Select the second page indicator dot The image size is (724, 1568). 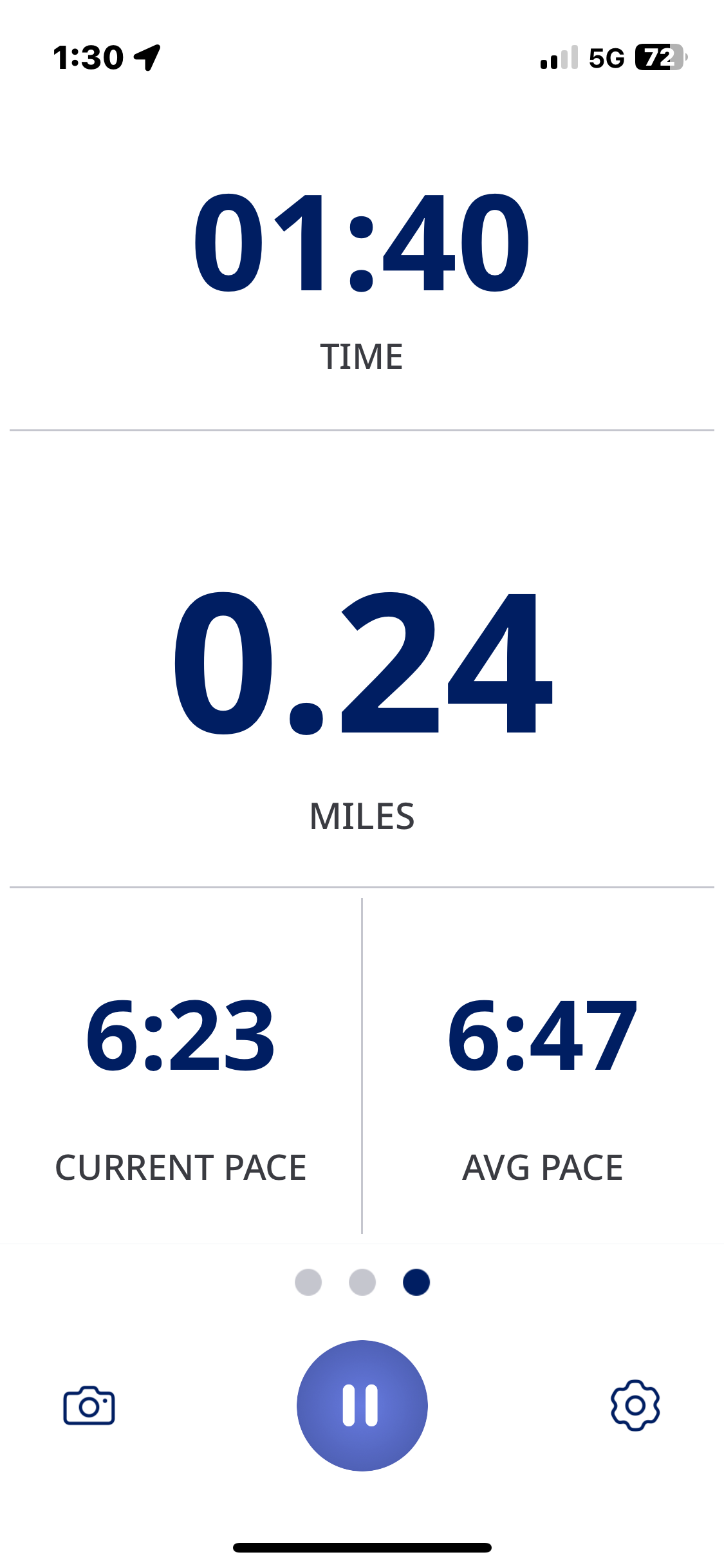(362, 1282)
